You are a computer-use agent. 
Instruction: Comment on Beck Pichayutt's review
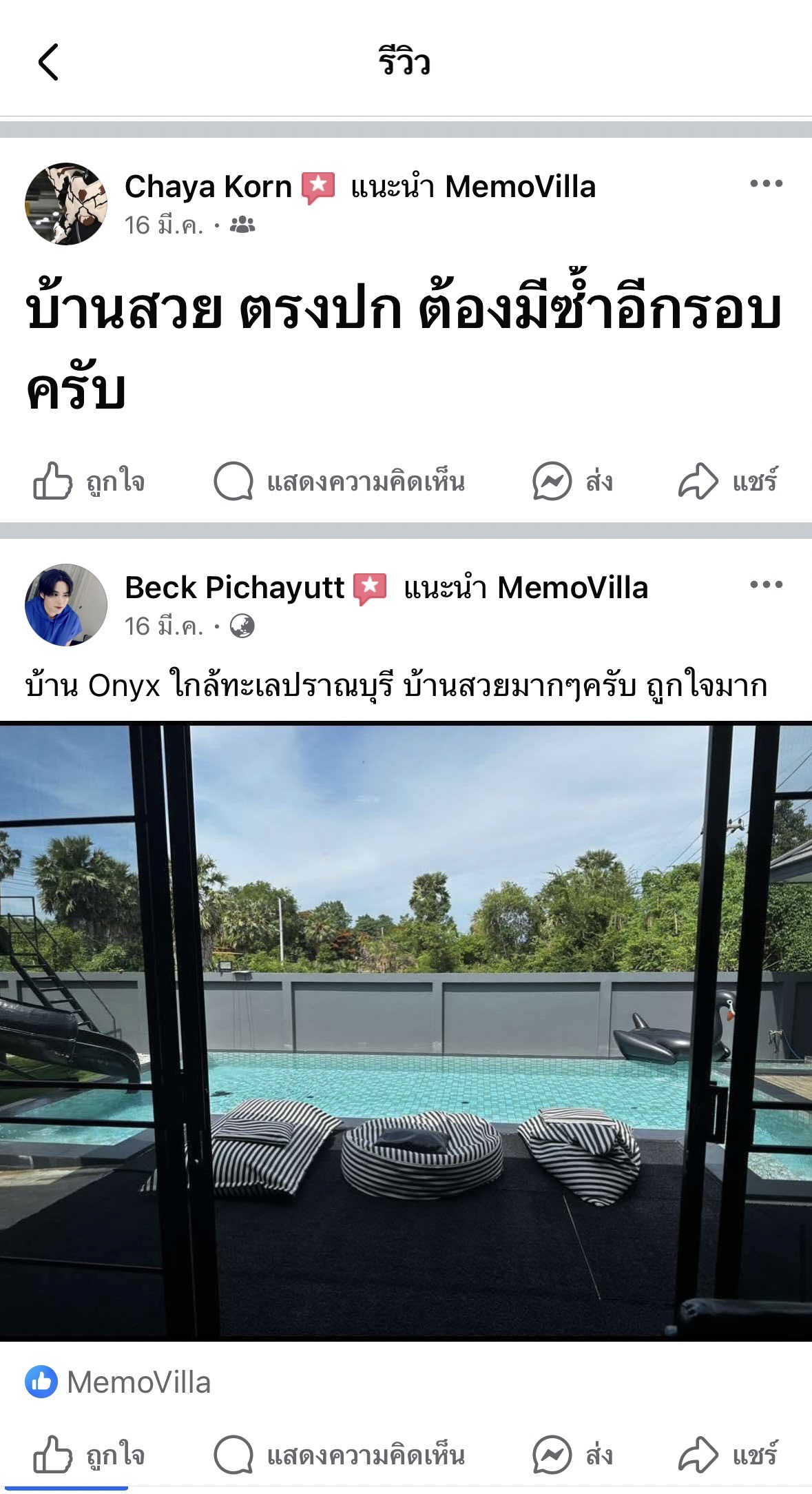(340, 1455)
